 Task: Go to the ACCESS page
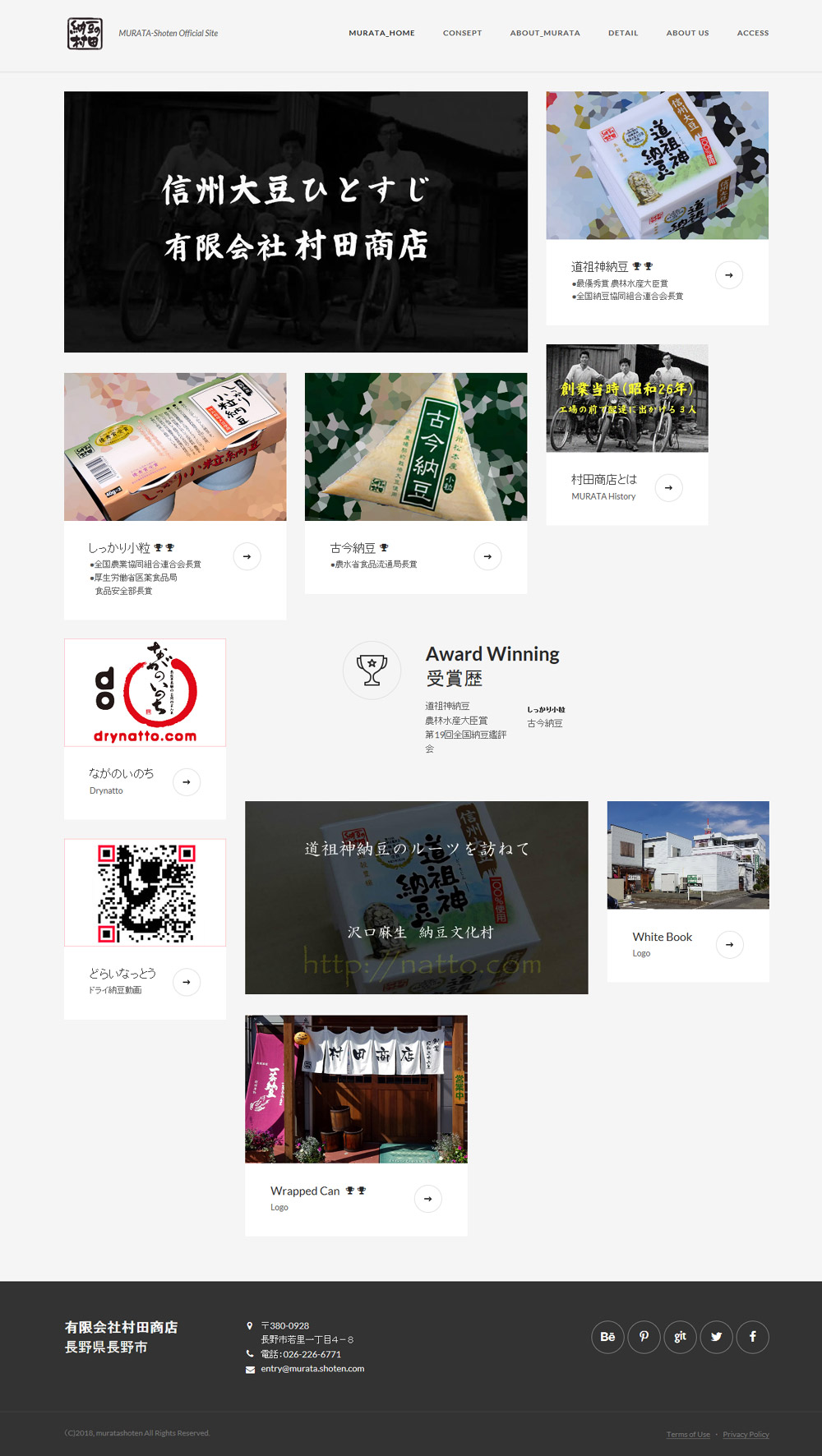(x=752, y=33)
